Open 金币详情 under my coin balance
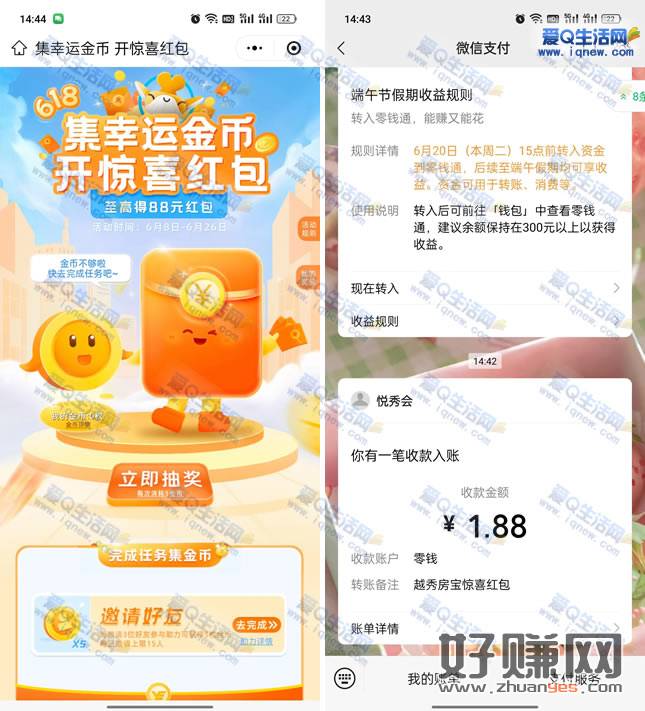645x711 pixels. point(76,424)
